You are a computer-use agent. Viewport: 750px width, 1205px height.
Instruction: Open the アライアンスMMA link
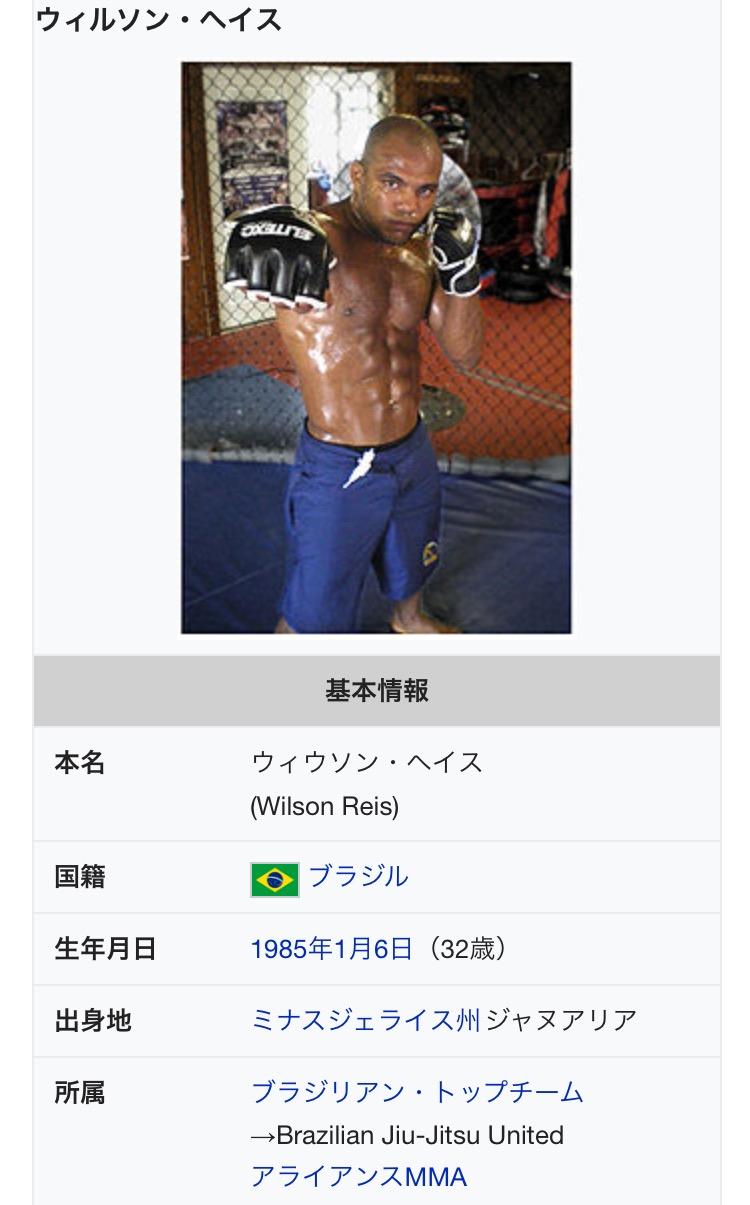[359, 1176]
